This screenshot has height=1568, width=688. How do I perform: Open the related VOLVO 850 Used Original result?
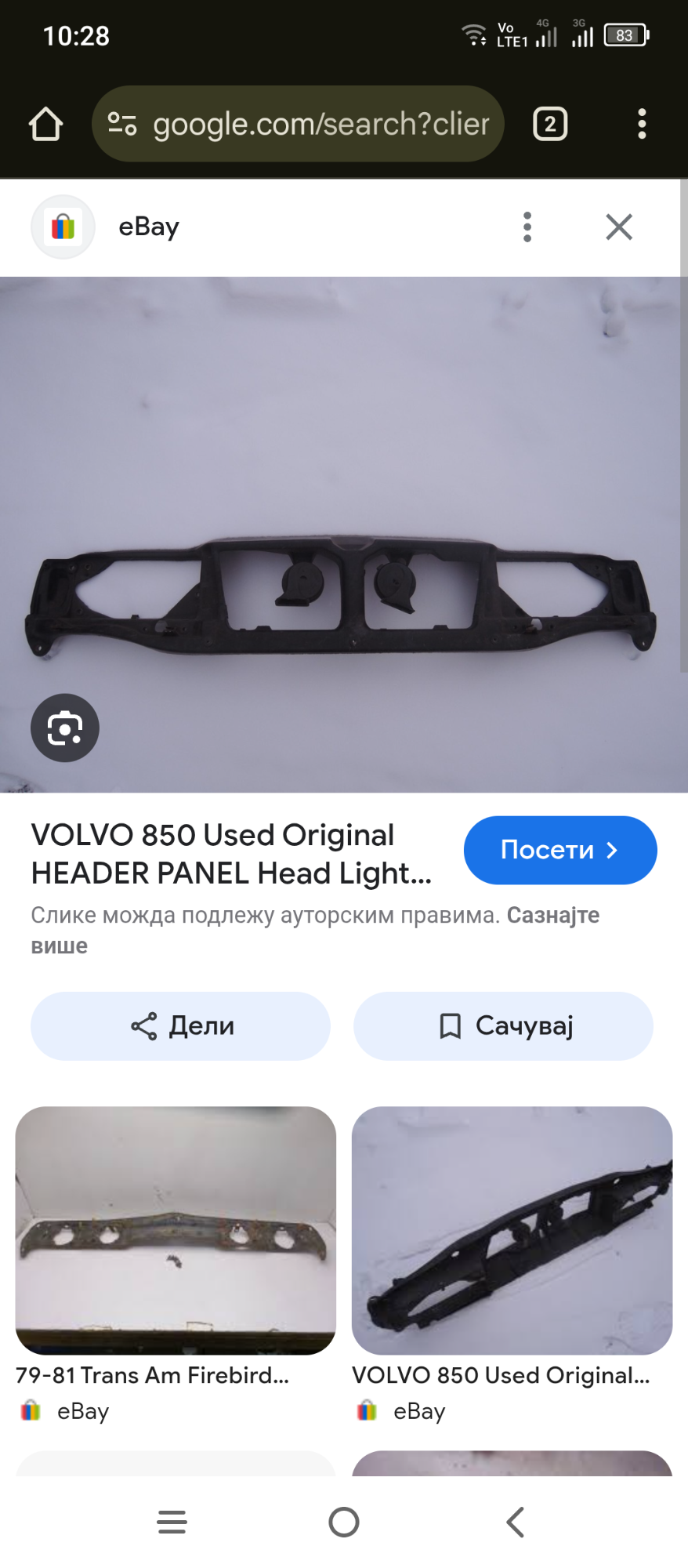[512, 1231]
